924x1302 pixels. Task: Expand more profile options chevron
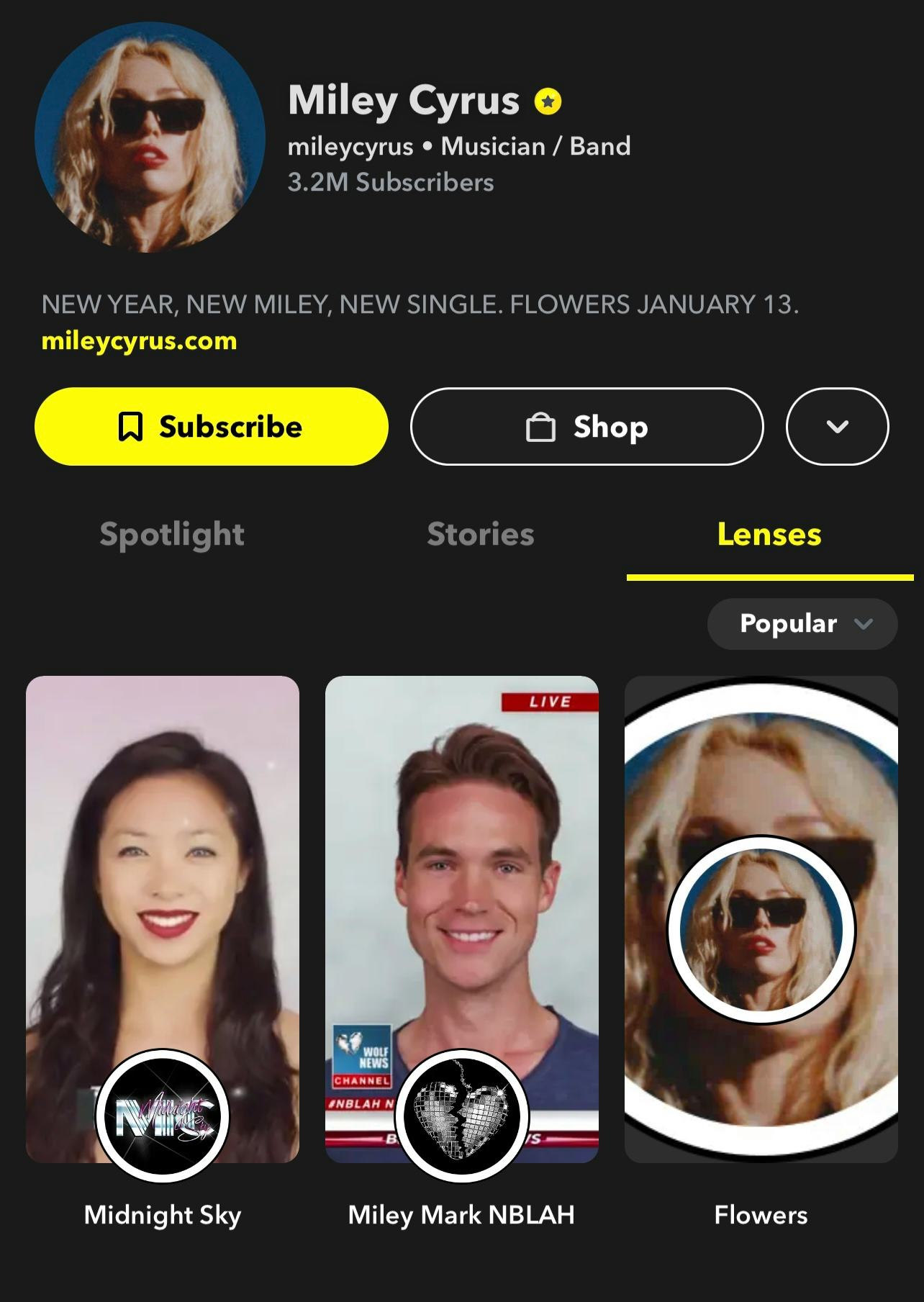(837, 427)
